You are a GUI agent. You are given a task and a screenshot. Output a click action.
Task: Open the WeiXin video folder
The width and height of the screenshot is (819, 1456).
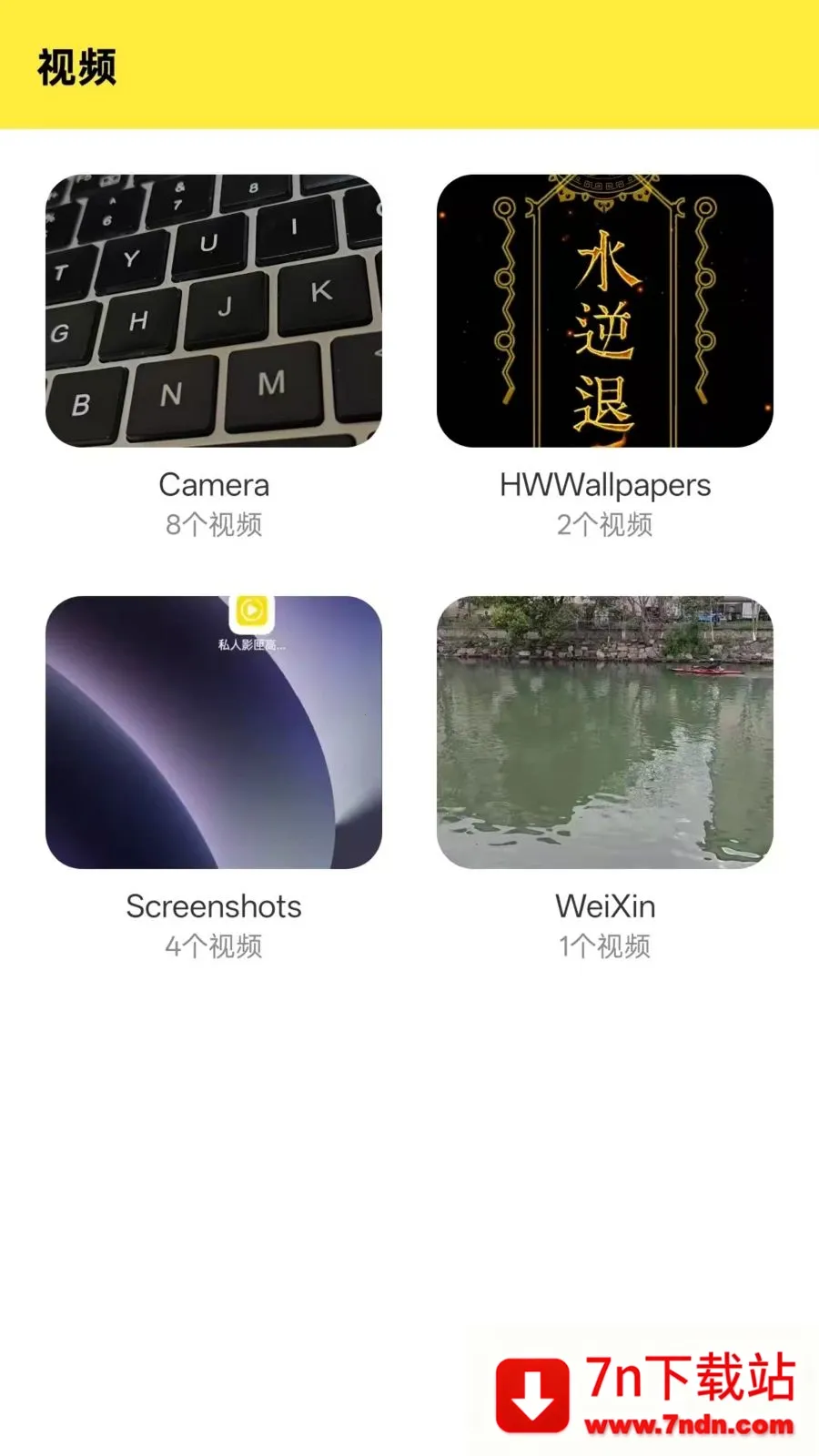point(605,733)
